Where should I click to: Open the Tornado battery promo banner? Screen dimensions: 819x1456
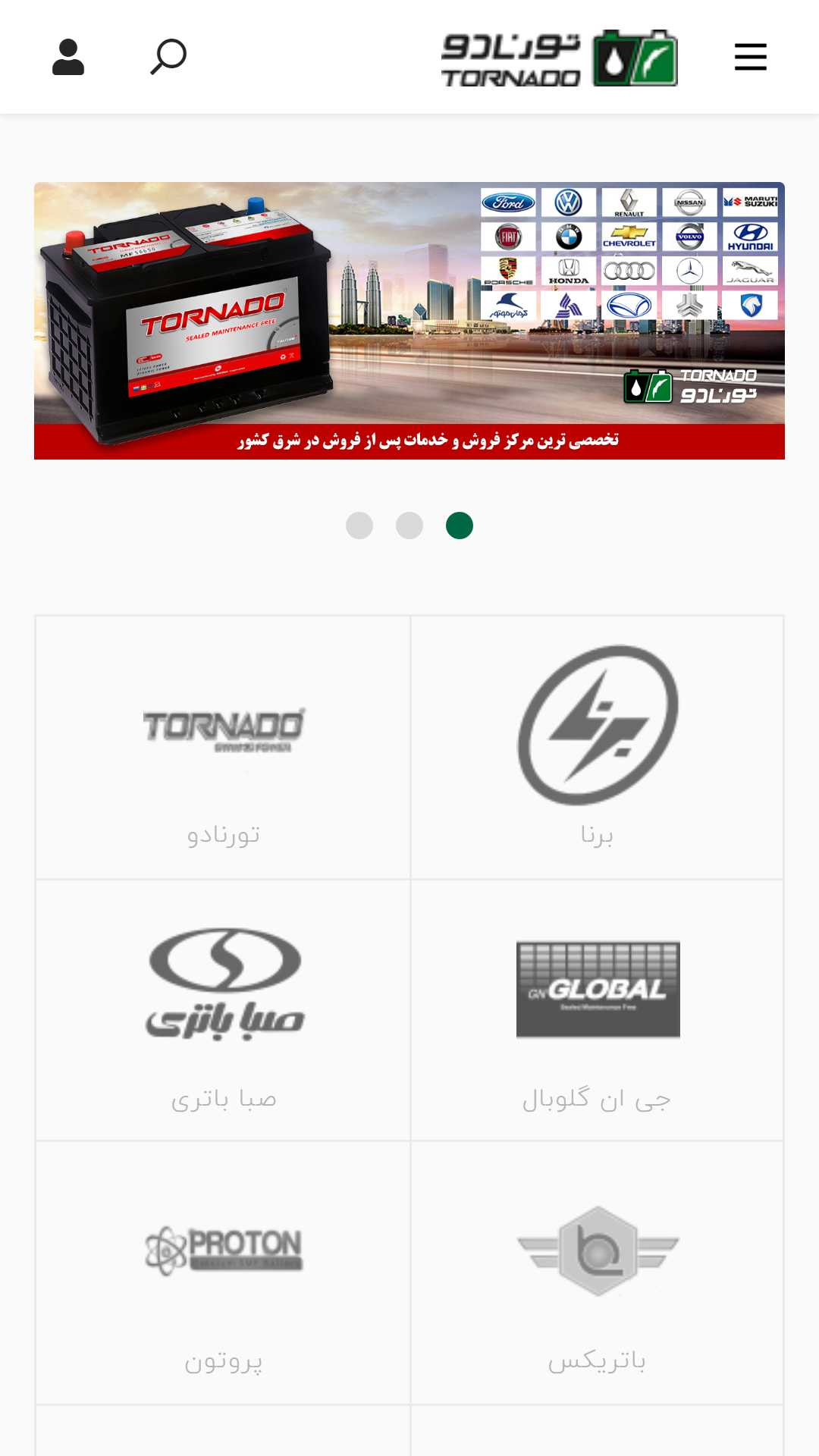pyautogui.click(x=409, y=321)
